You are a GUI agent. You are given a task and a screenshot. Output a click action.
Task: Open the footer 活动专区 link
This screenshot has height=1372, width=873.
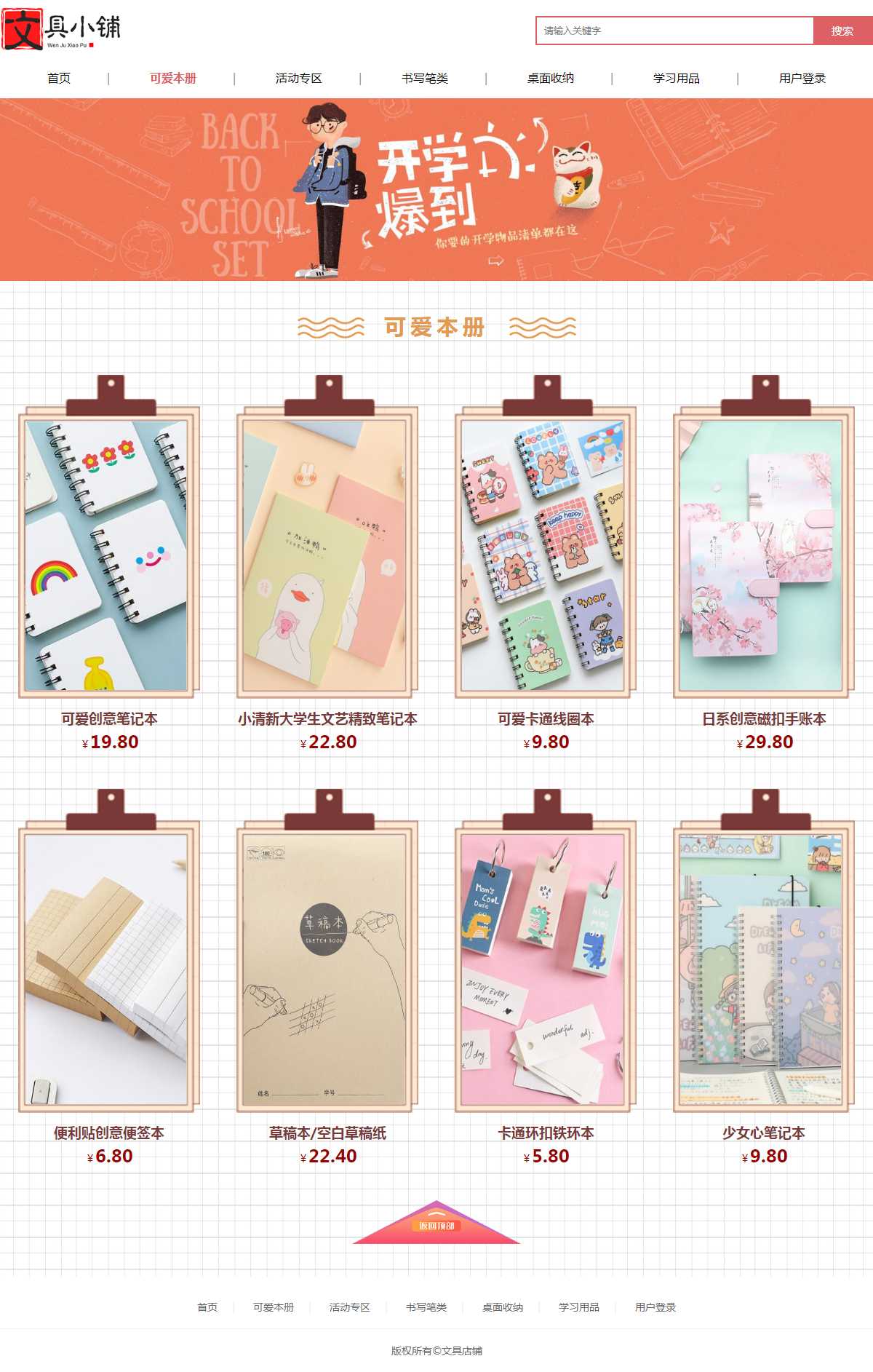point(349,1307)
